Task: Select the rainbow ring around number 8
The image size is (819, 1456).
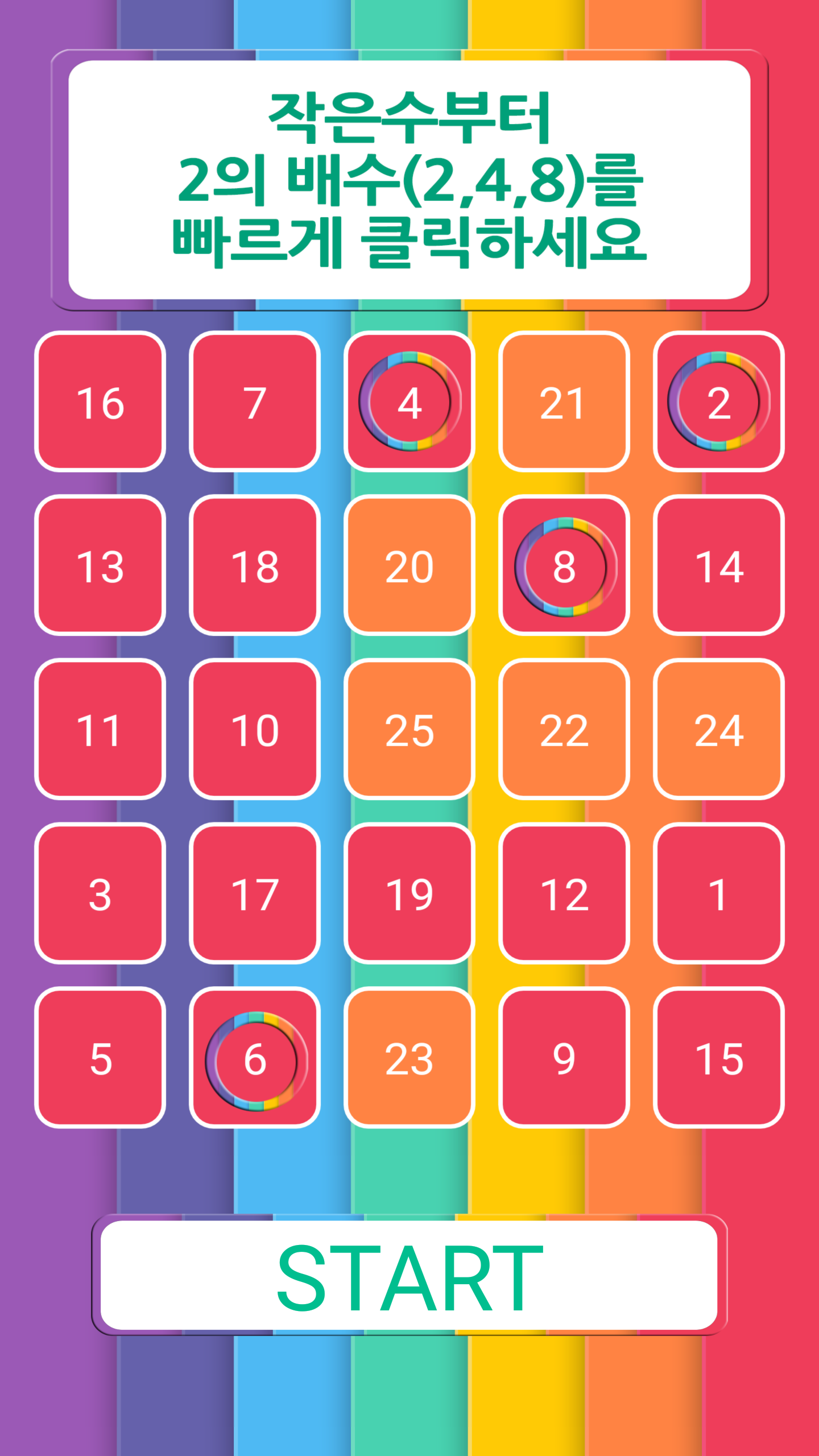Action: point(565,566)
